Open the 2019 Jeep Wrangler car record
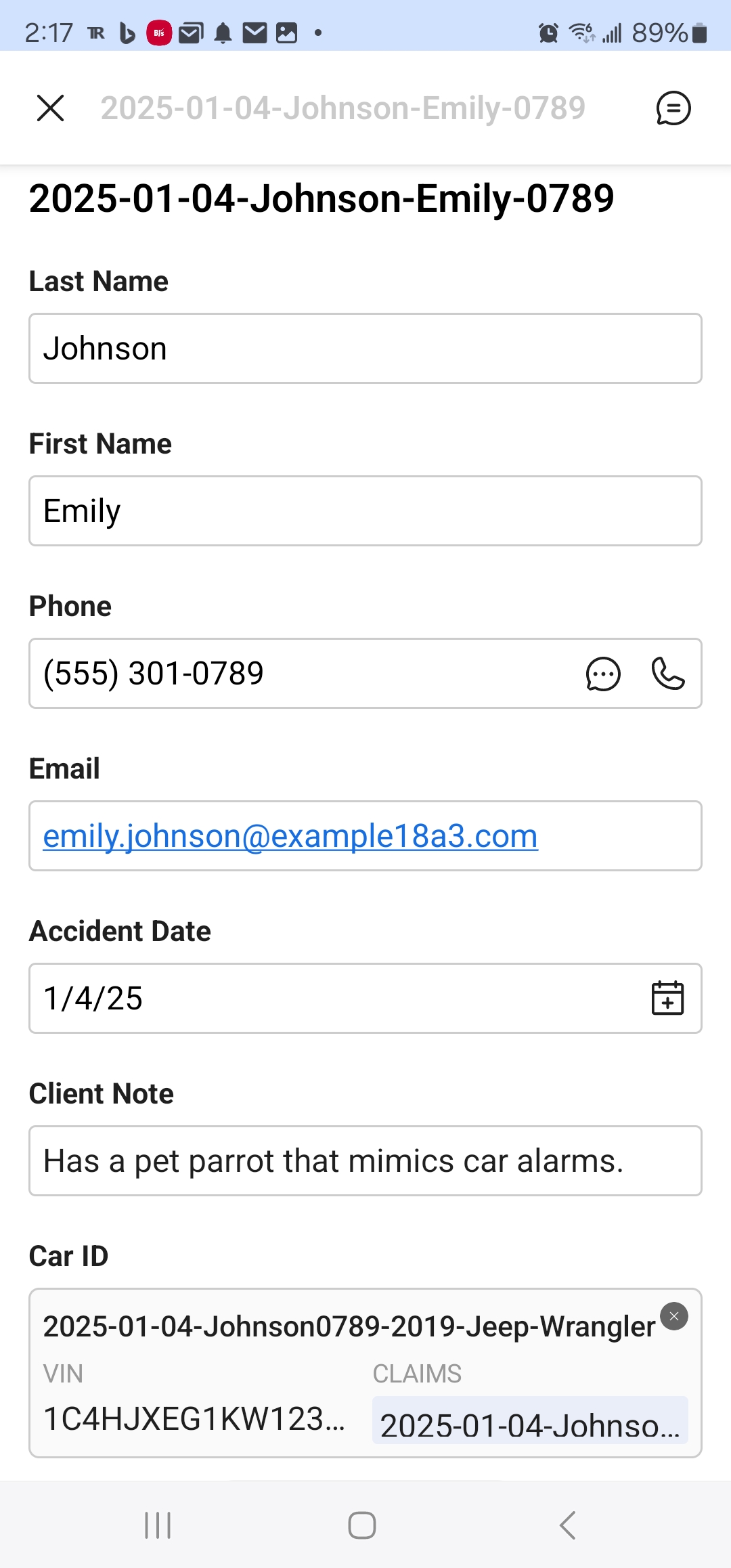The image size is (731, 1568). pos(349,1326)
